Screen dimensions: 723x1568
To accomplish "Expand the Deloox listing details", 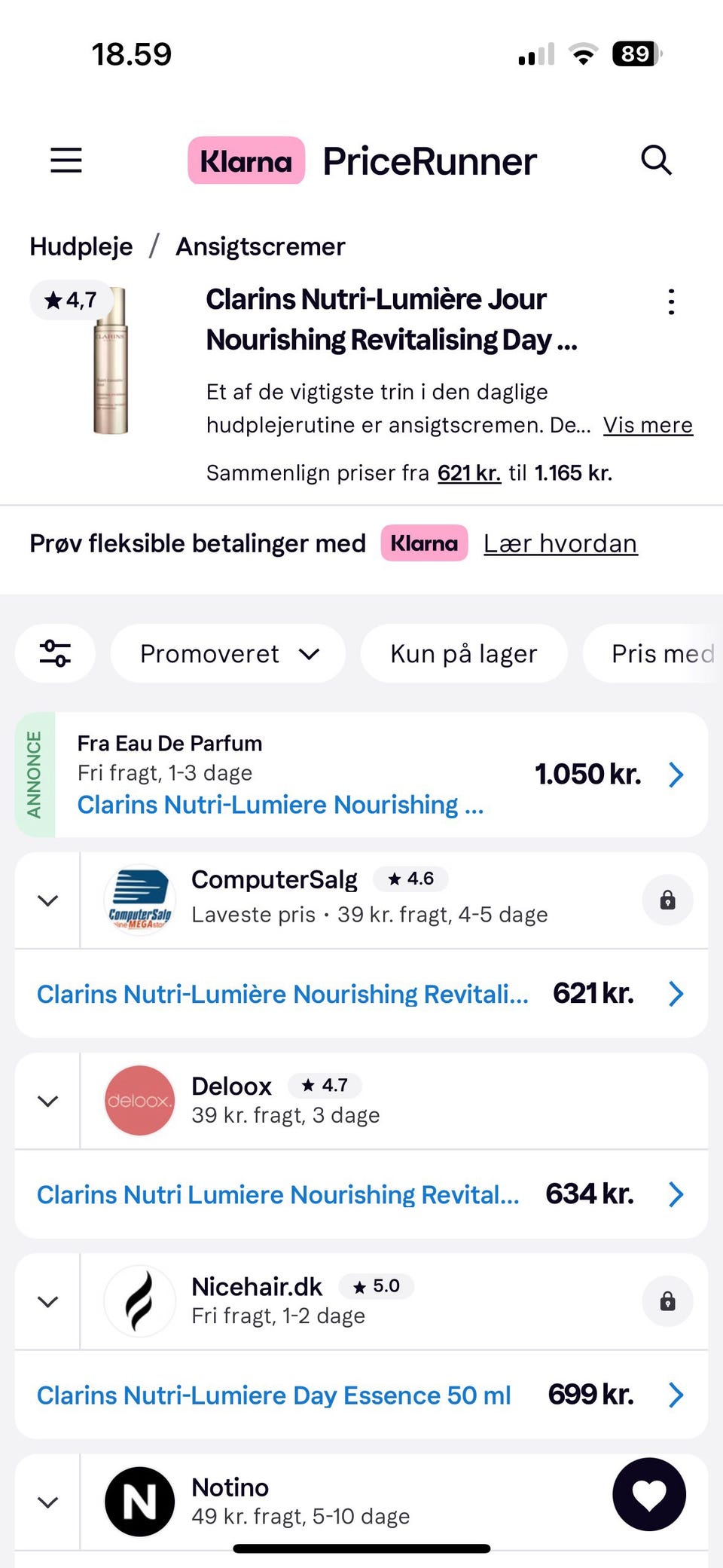I will tap(47, 1101).
